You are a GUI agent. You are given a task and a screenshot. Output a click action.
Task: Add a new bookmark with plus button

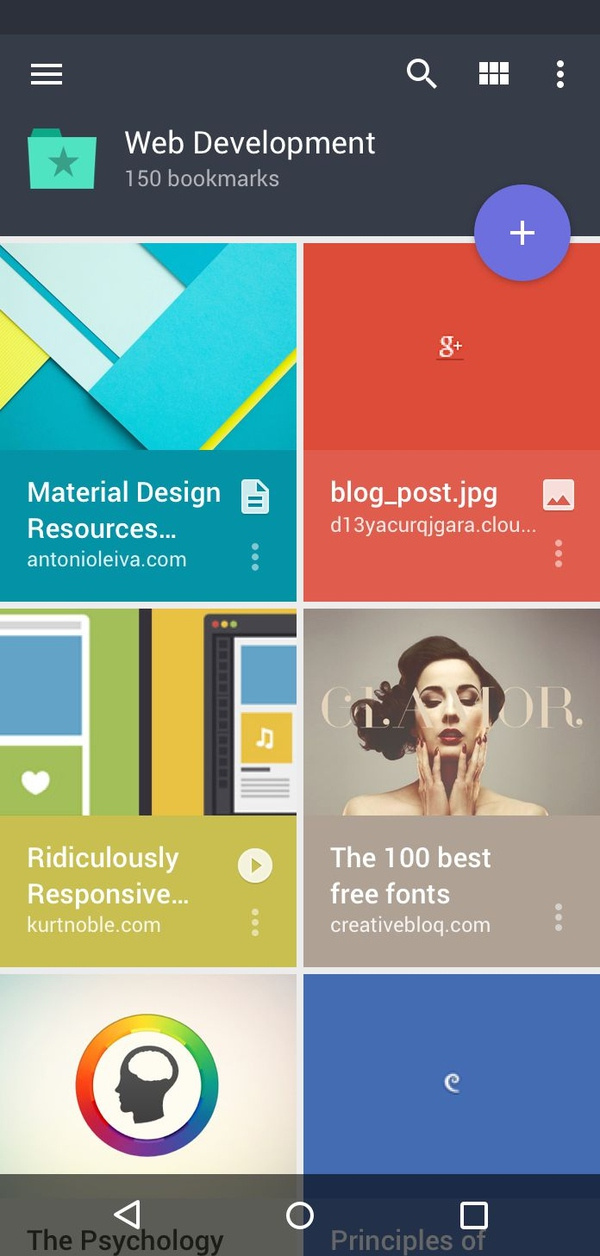point(522,233)
